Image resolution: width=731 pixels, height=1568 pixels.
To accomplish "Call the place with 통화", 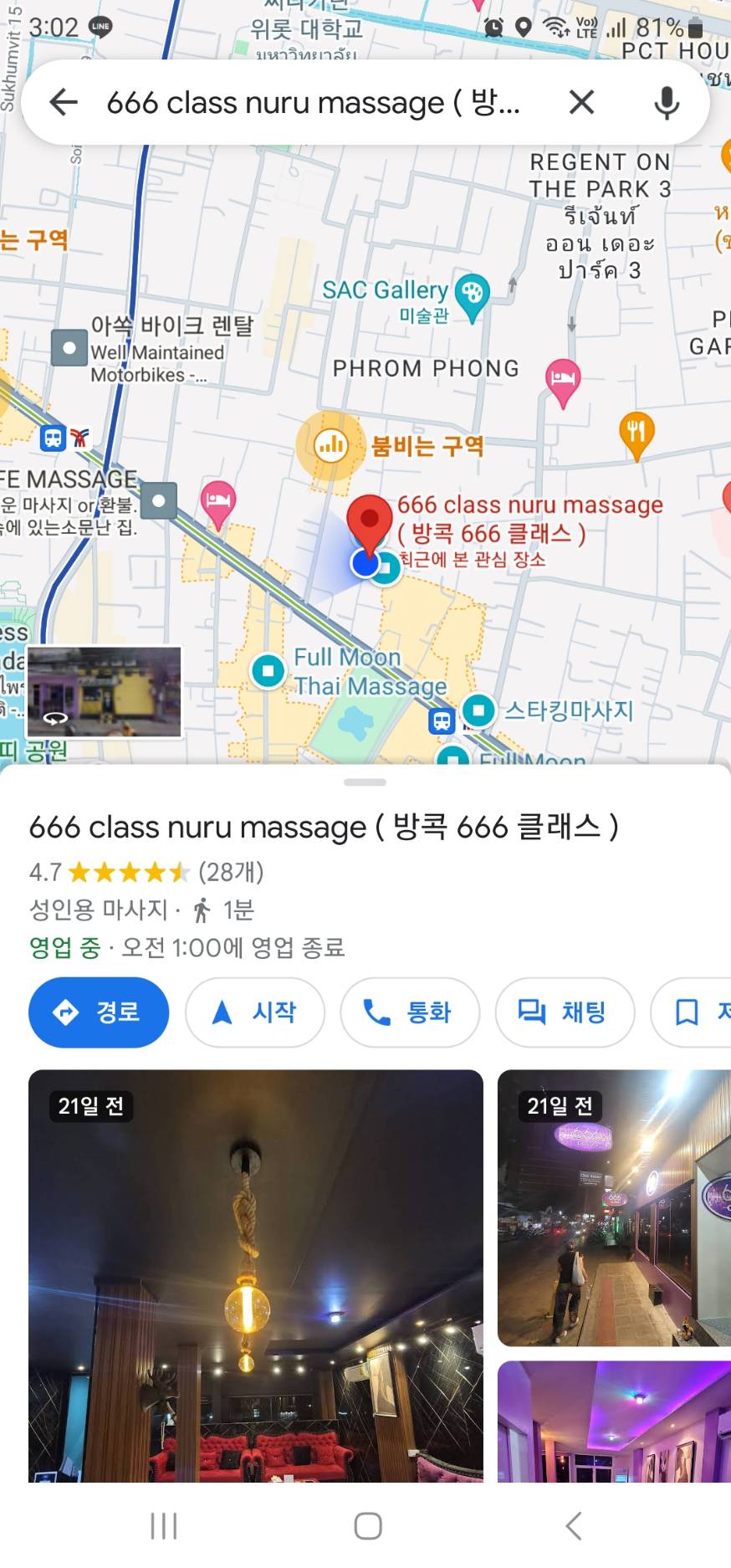I will coord(410,1012).
